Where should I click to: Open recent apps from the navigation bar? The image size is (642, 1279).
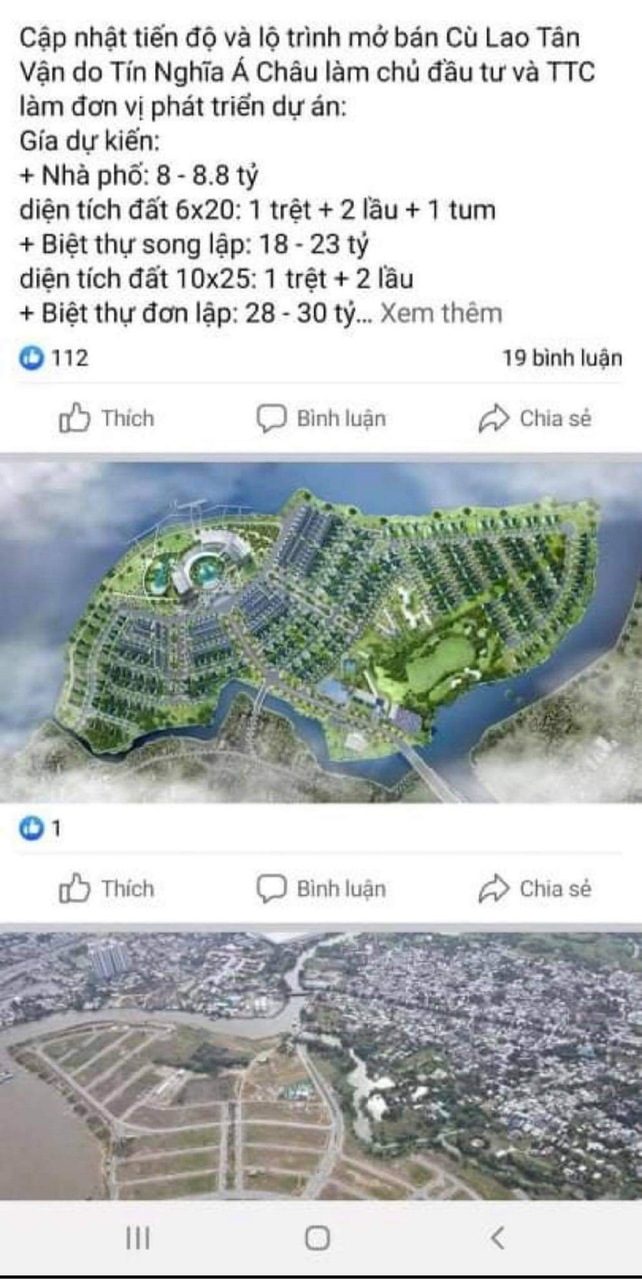point(138,1239)
